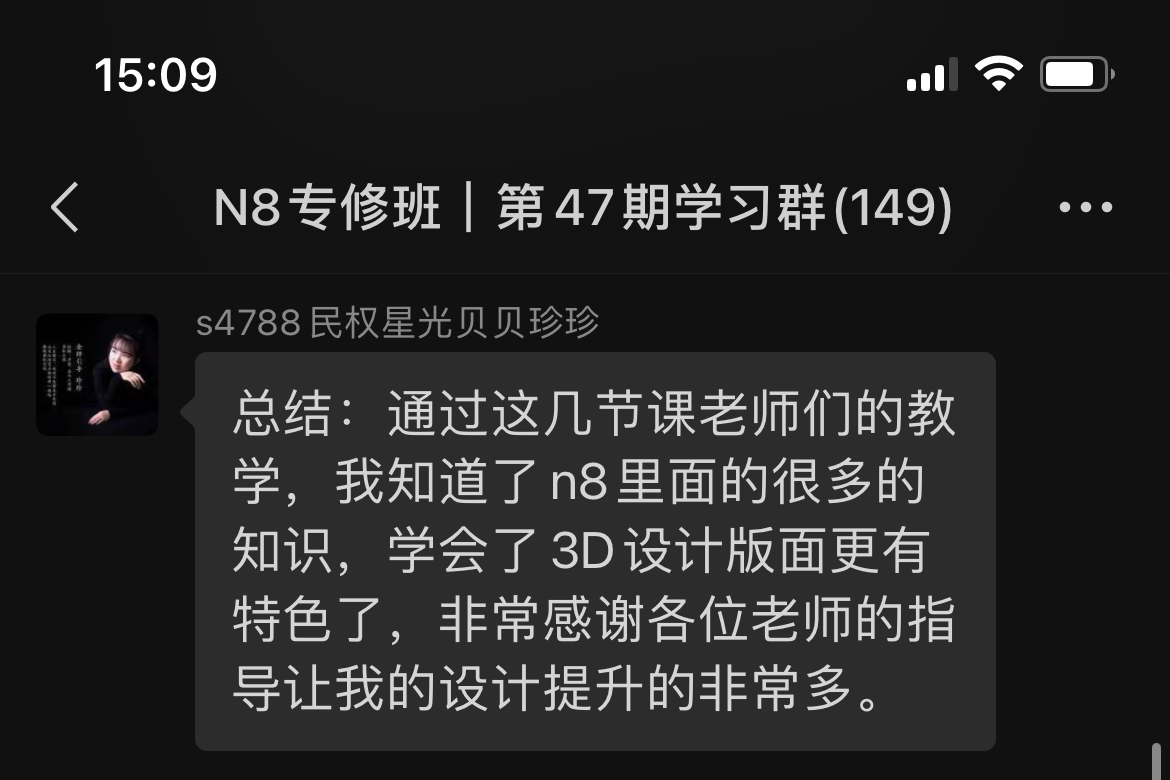1170x780 pixels.
Task: Open the profile picture of s4788 民权星光贝贝珍珍
Action: click(97, 375)
